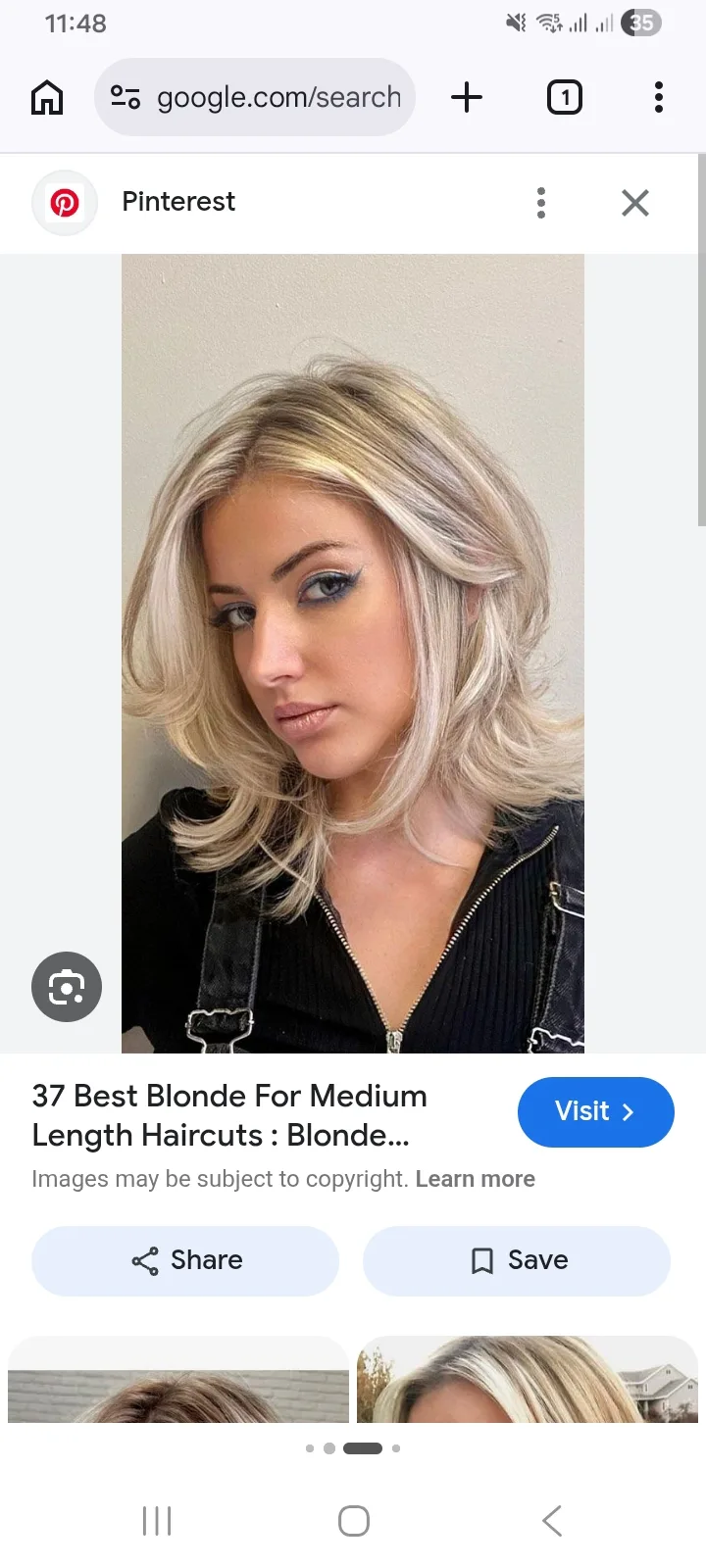Open the Pinterest source header
The height and width of the screenshot is (1568, 706).
pyautogui.click(x=176, y=202)
